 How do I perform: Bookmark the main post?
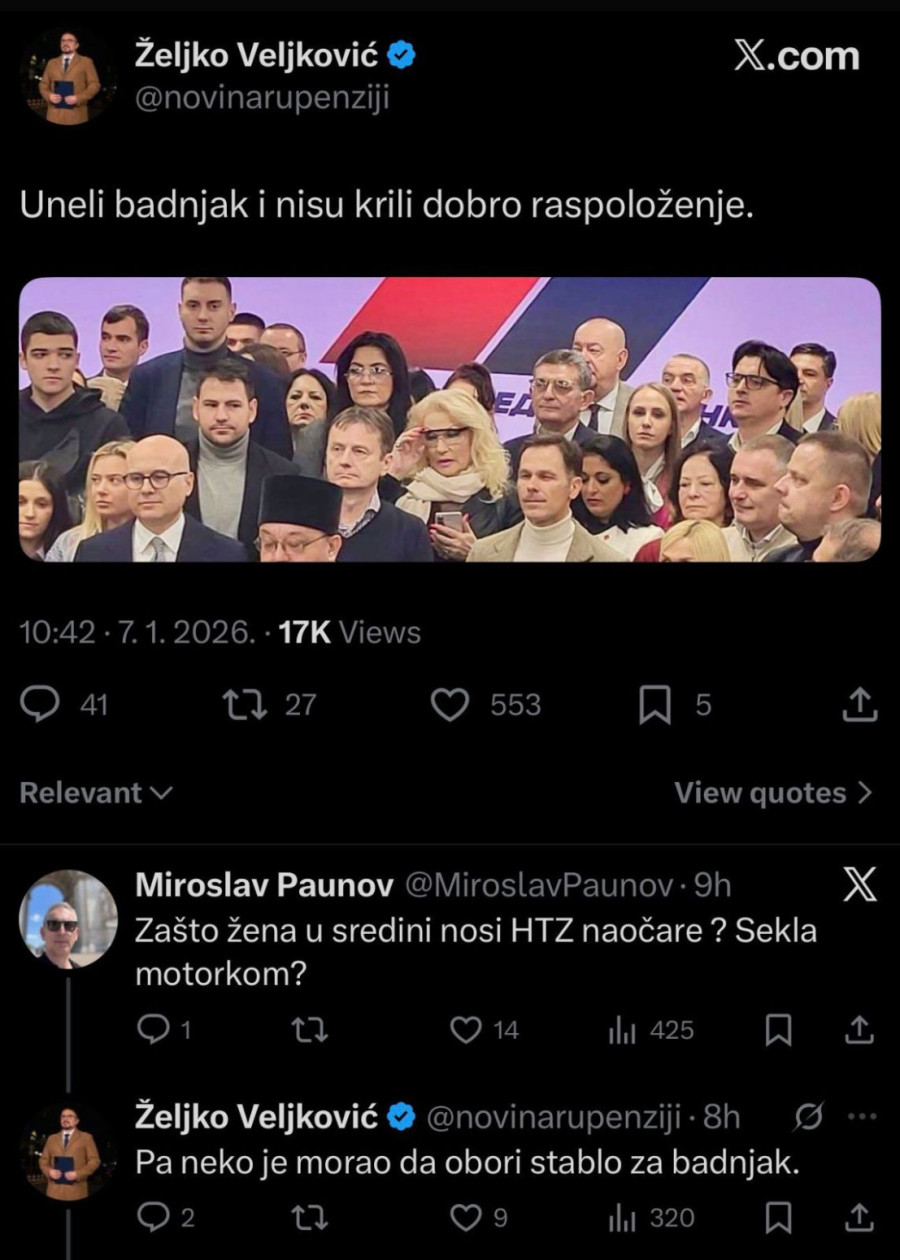pyautogui.click(x=657, y=705)
